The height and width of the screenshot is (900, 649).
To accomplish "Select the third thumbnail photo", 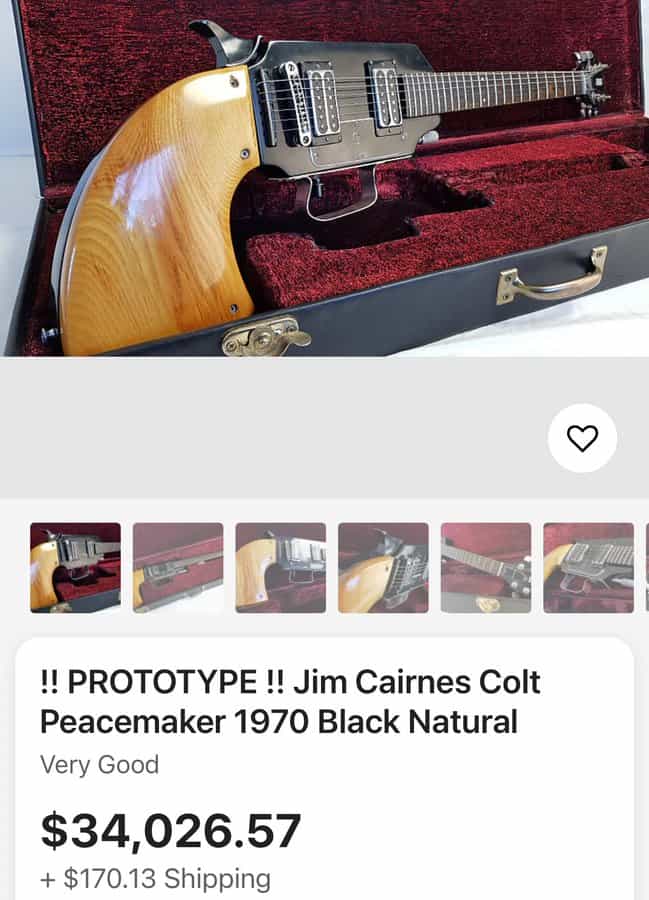I will coord(280,567).
